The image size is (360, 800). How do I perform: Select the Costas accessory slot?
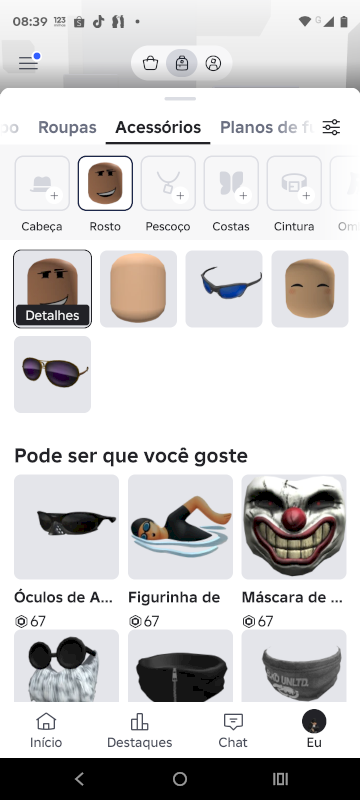tap(231, 183)
